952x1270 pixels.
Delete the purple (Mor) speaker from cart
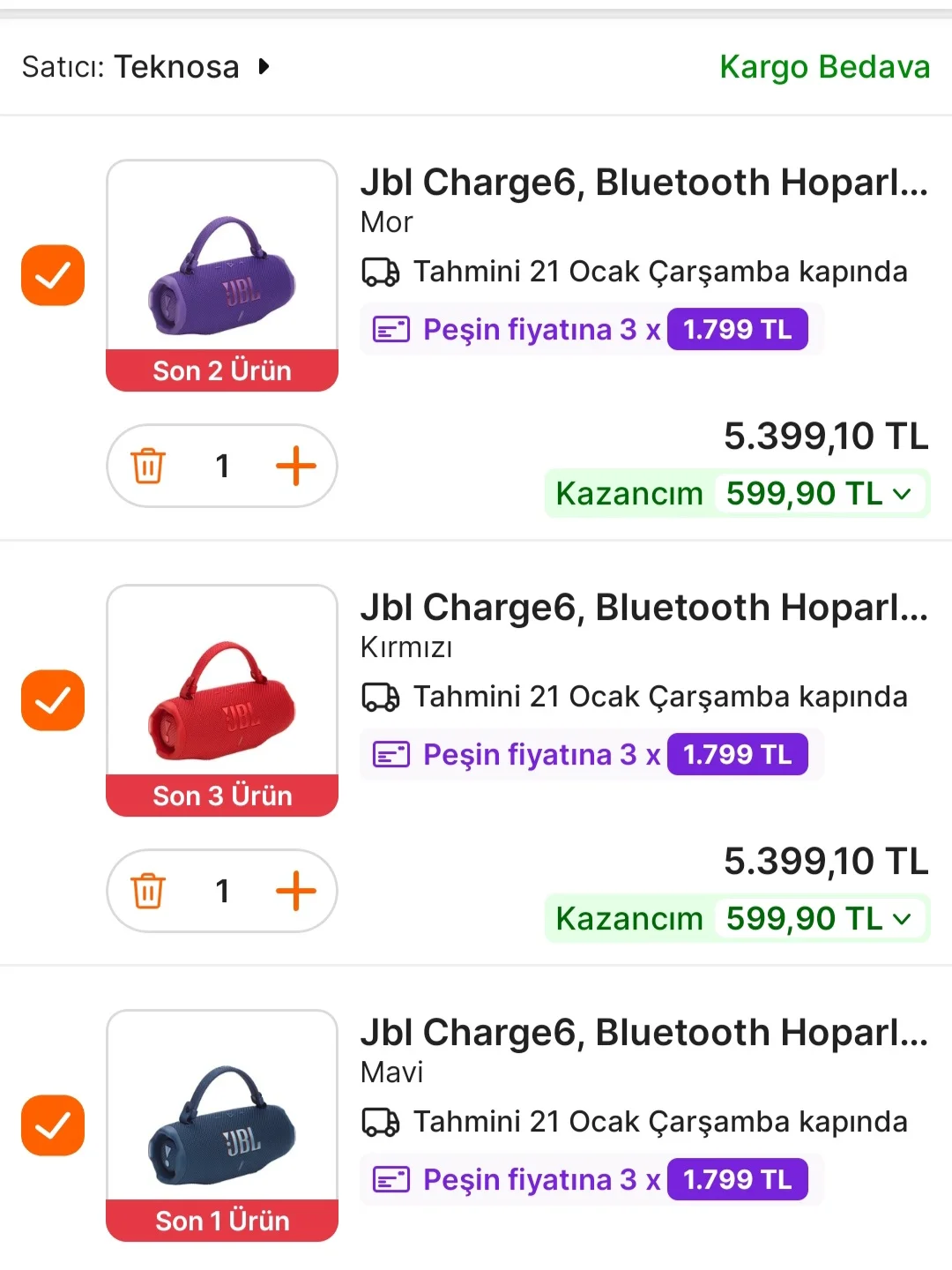148,466
